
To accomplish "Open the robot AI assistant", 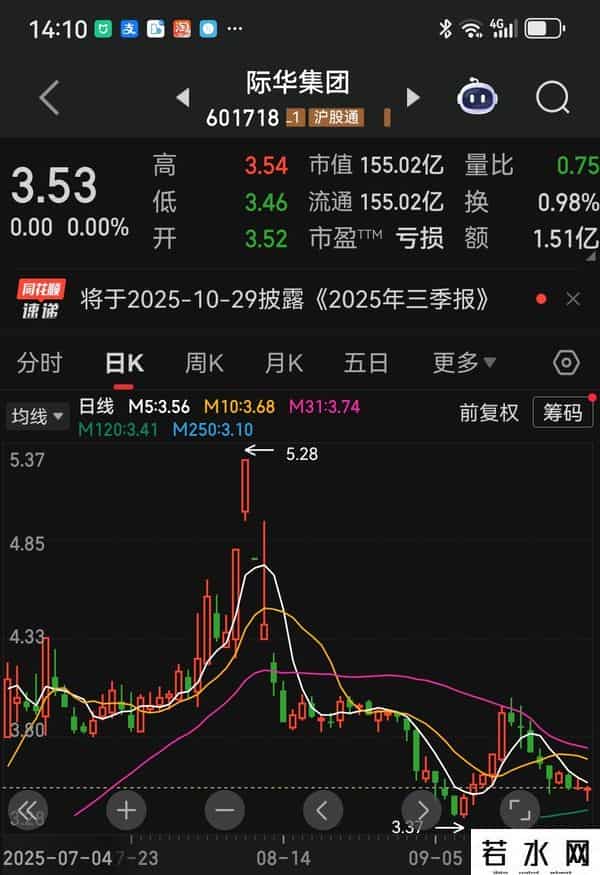I will (477, 97).
